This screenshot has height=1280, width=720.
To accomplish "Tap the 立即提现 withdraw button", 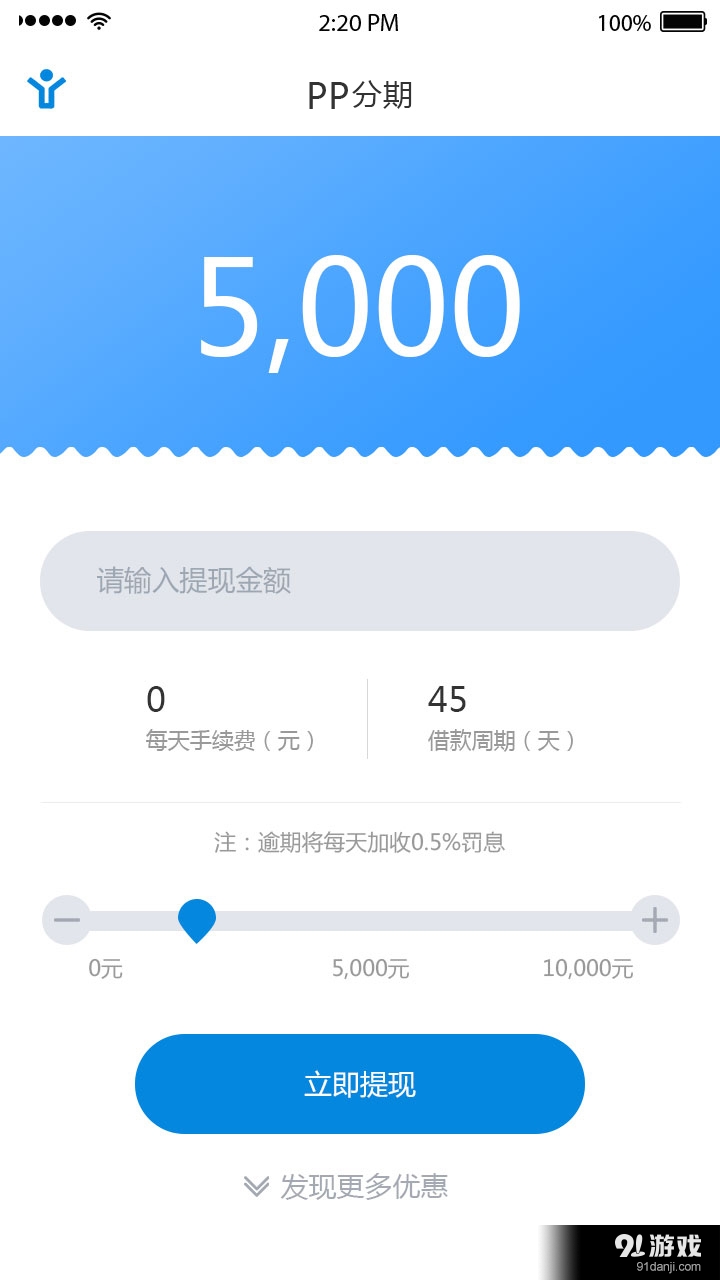I will click(360, 1083).
